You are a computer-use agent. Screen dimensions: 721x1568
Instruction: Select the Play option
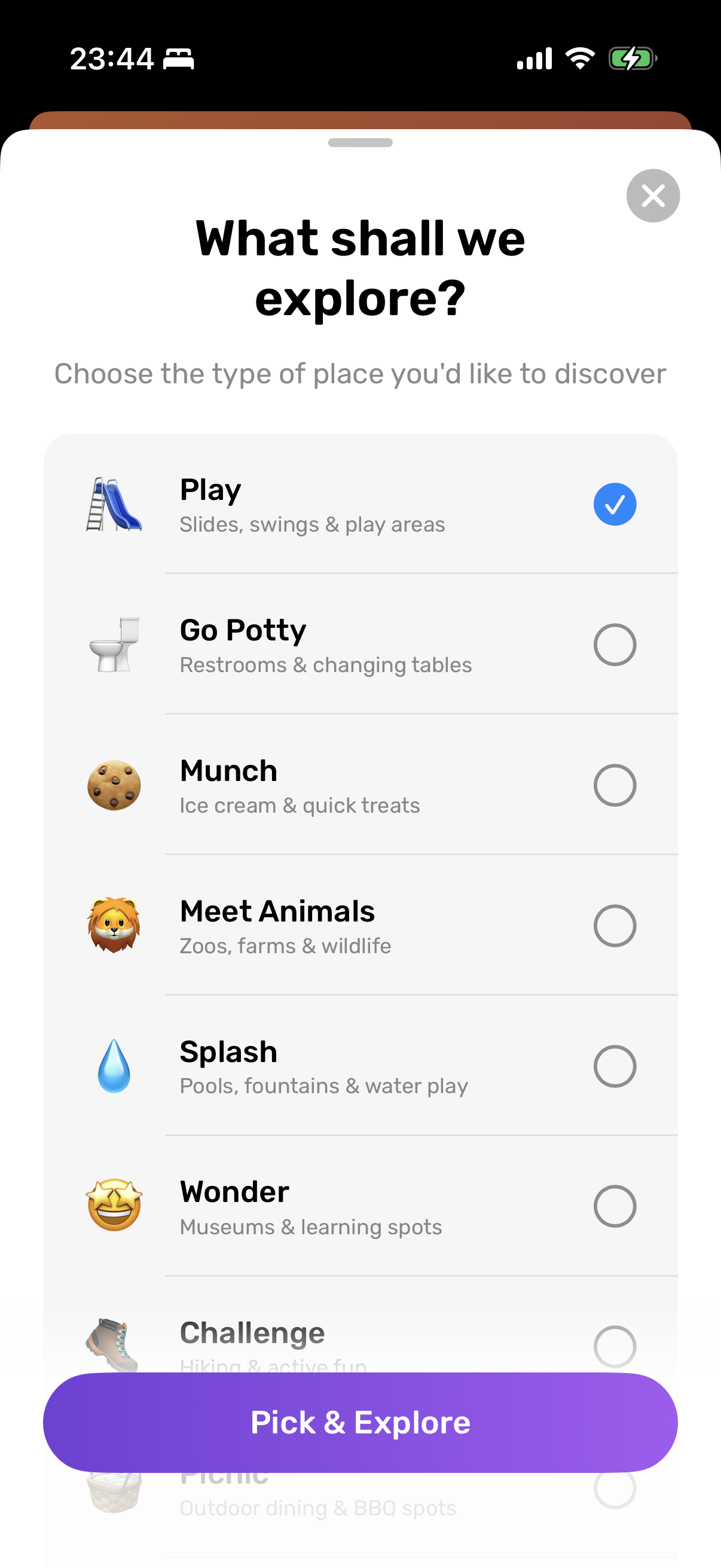615,504
